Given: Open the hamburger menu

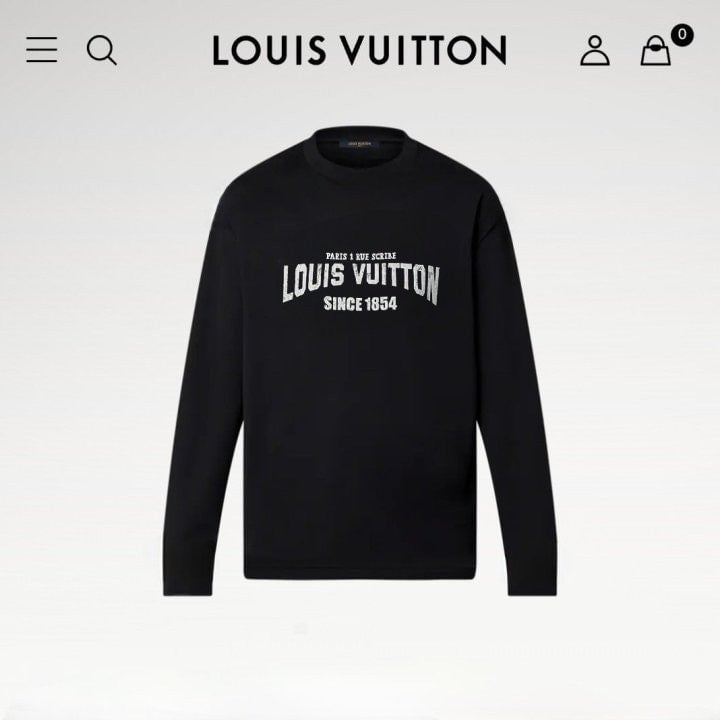Looking at the screenshot, I should tap(42, 49).
